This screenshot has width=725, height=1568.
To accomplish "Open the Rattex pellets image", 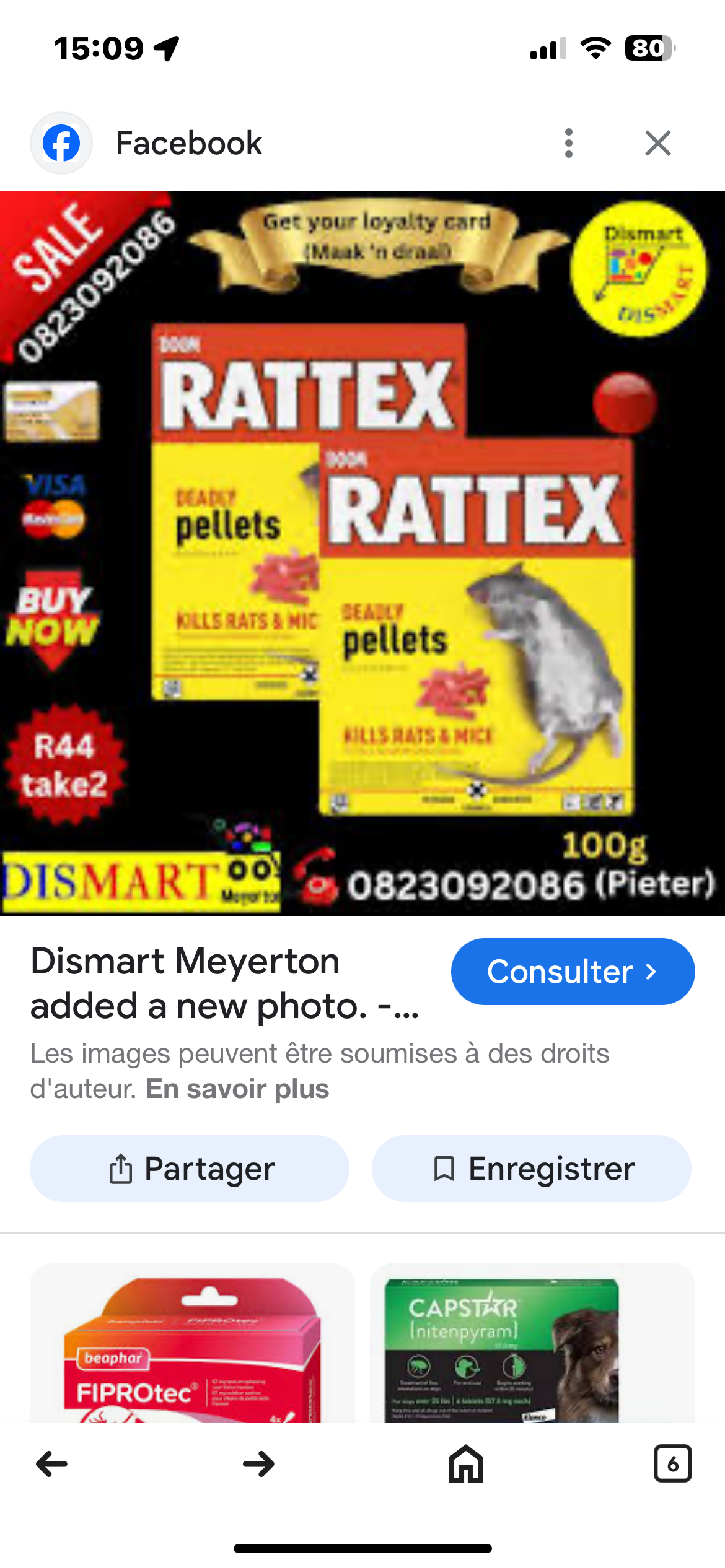I will point(362,553).
